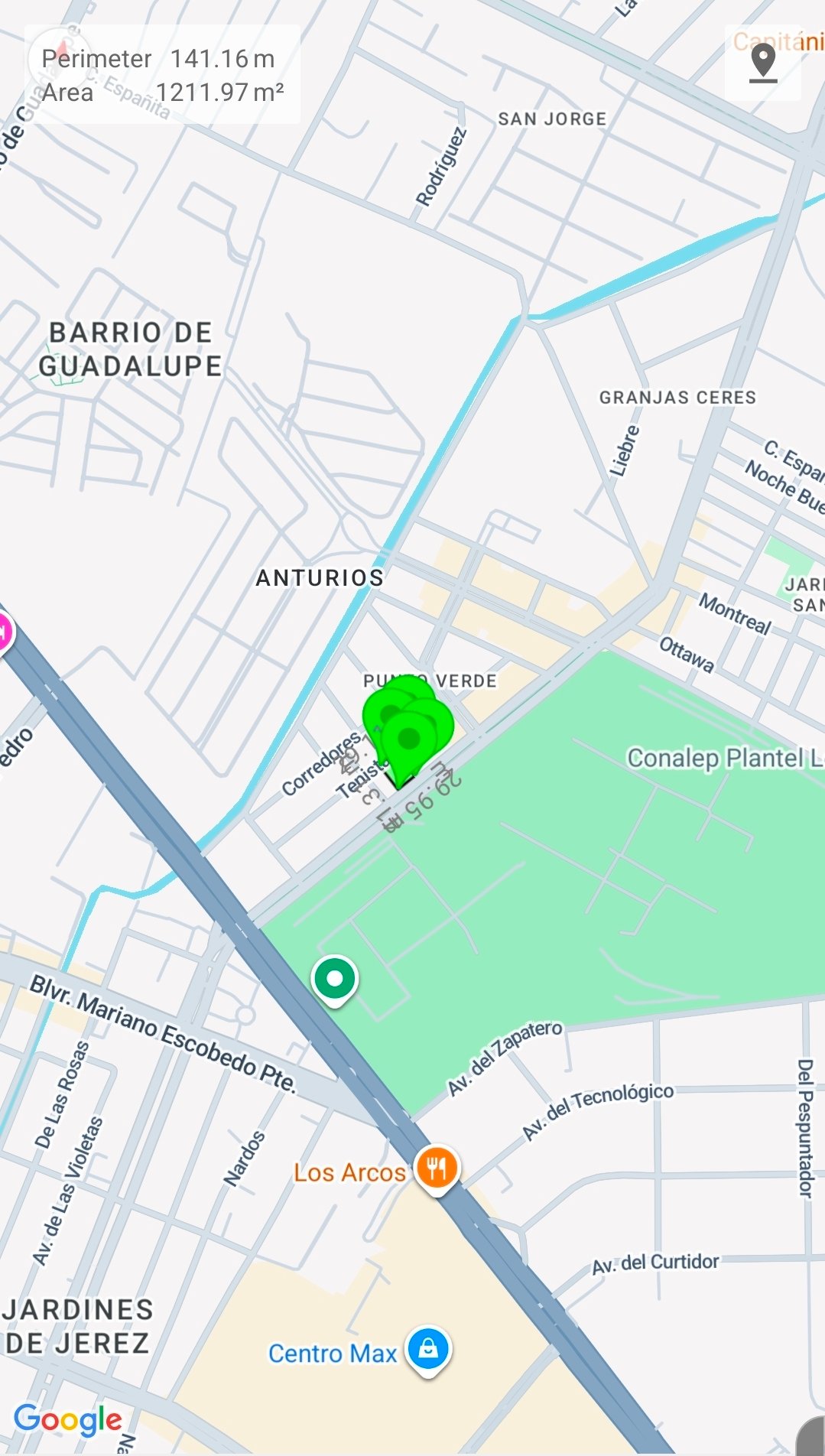Tap the location pin button

(762, 63)
